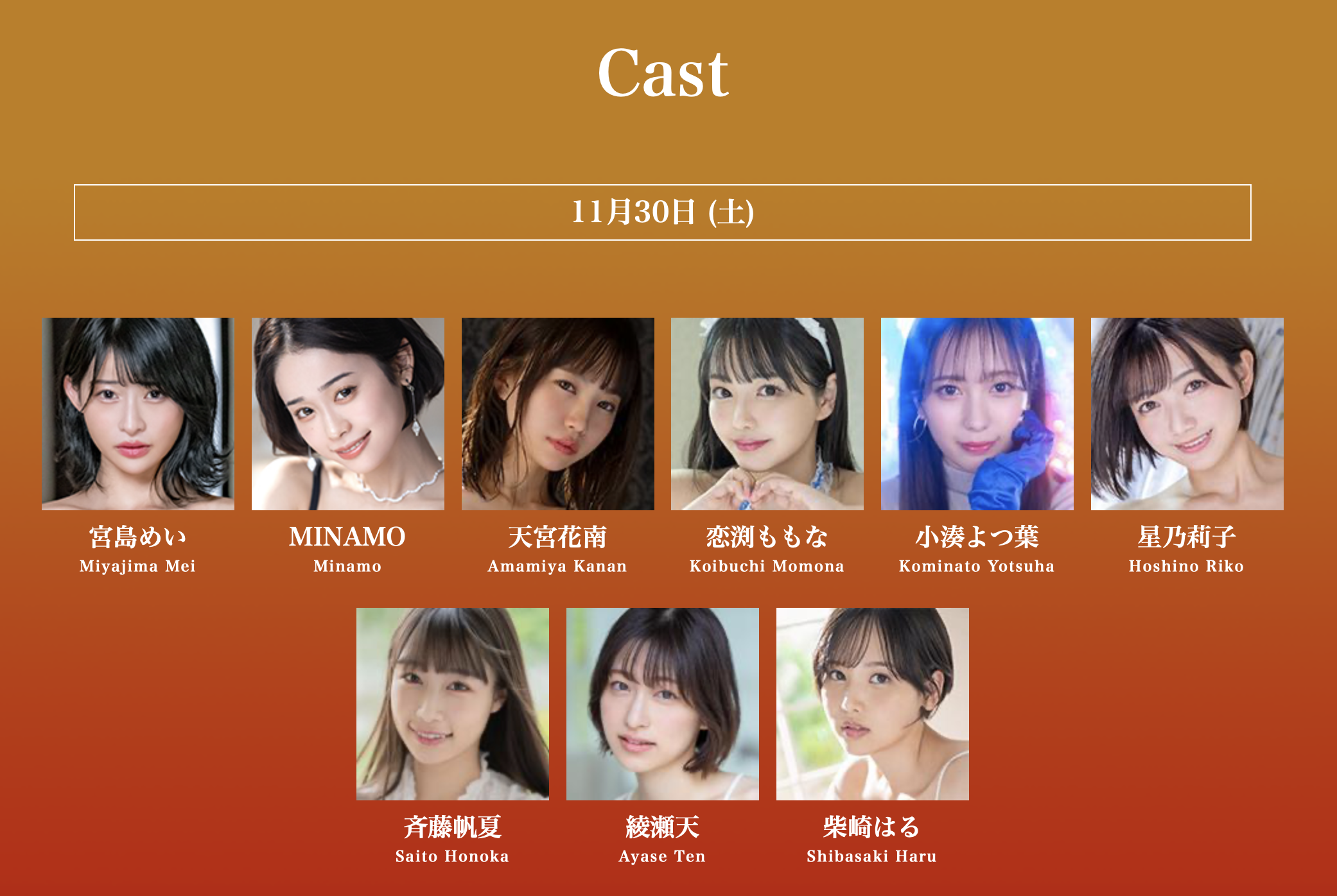Select Ayase Ten's cast photo
Screen dimensions: 1337x896
tap(662, 704)
